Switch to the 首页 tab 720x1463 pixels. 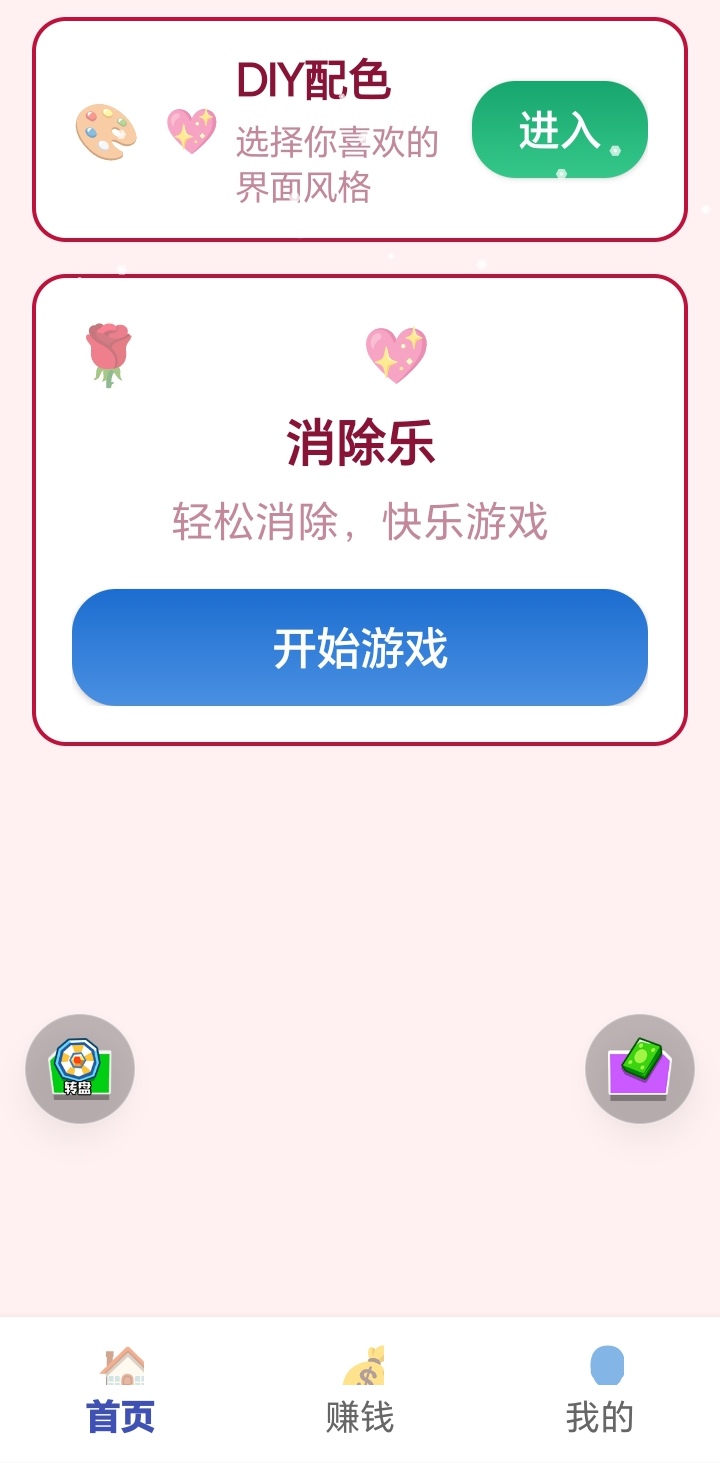pyautogui.click(x=120, y=1392)
